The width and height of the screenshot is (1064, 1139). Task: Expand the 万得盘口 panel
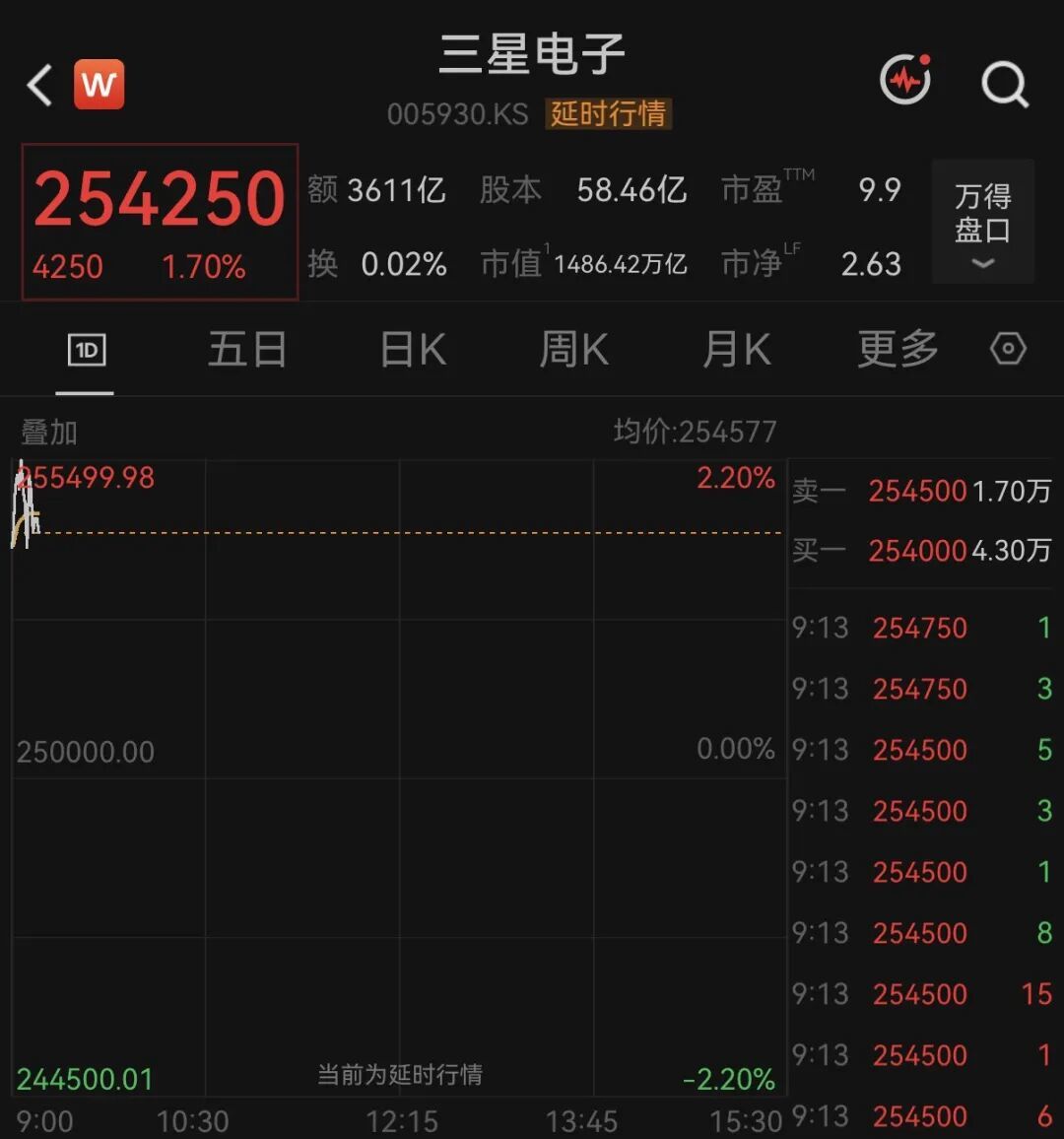[982, 221]
